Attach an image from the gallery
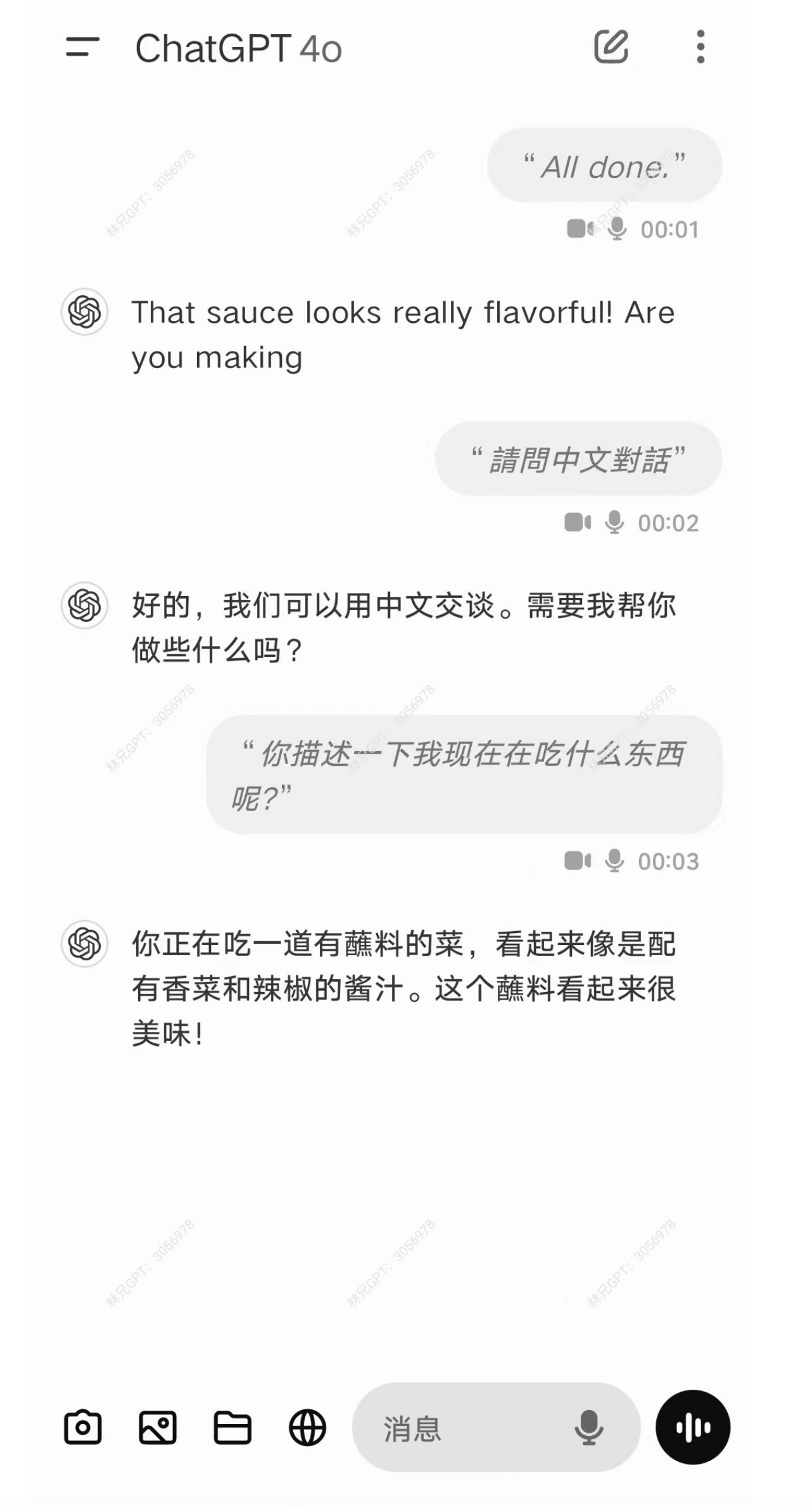812x1505 pixels. 158,1428
